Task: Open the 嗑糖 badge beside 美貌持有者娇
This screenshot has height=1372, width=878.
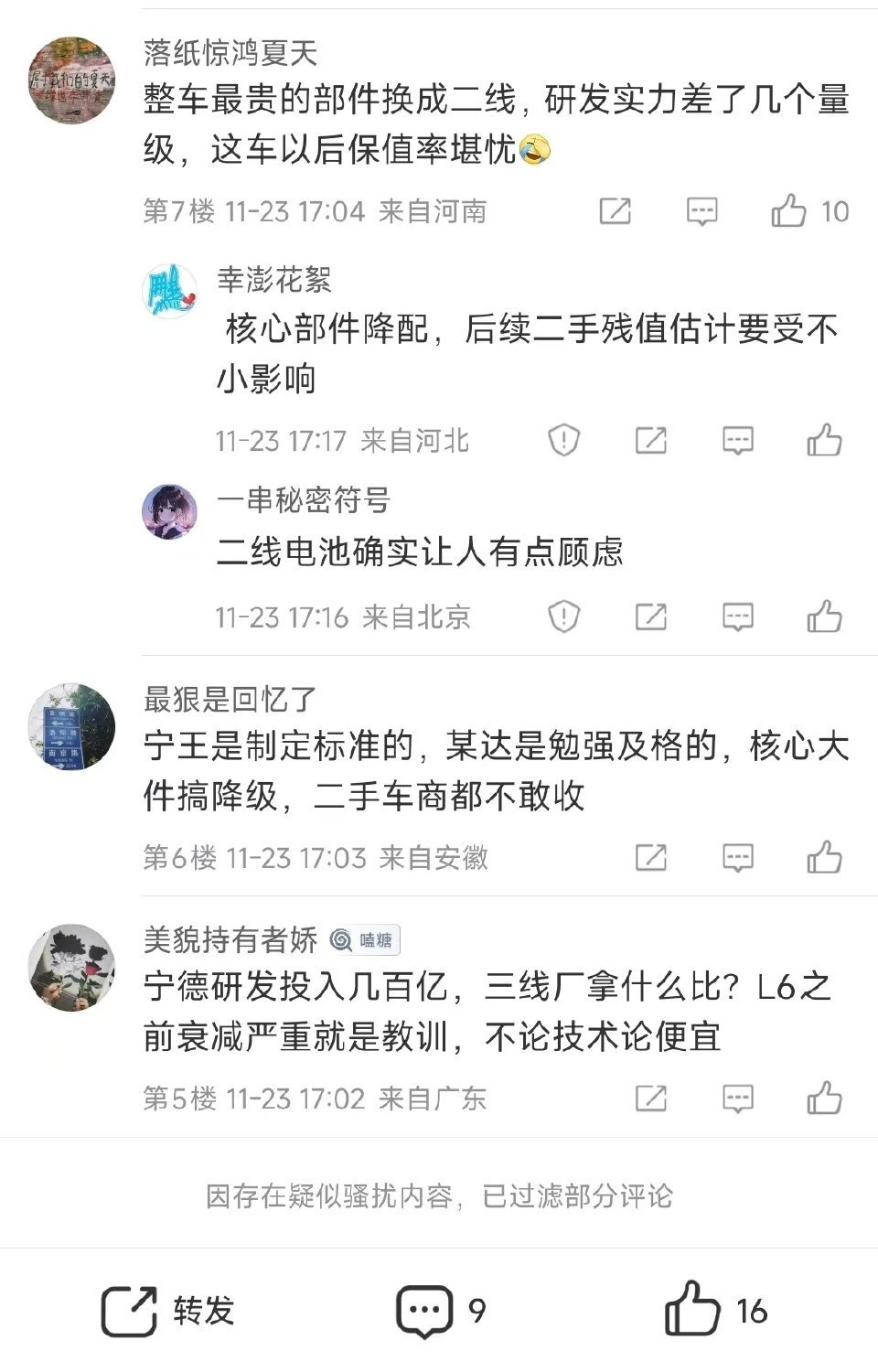Action: point(365,938)
